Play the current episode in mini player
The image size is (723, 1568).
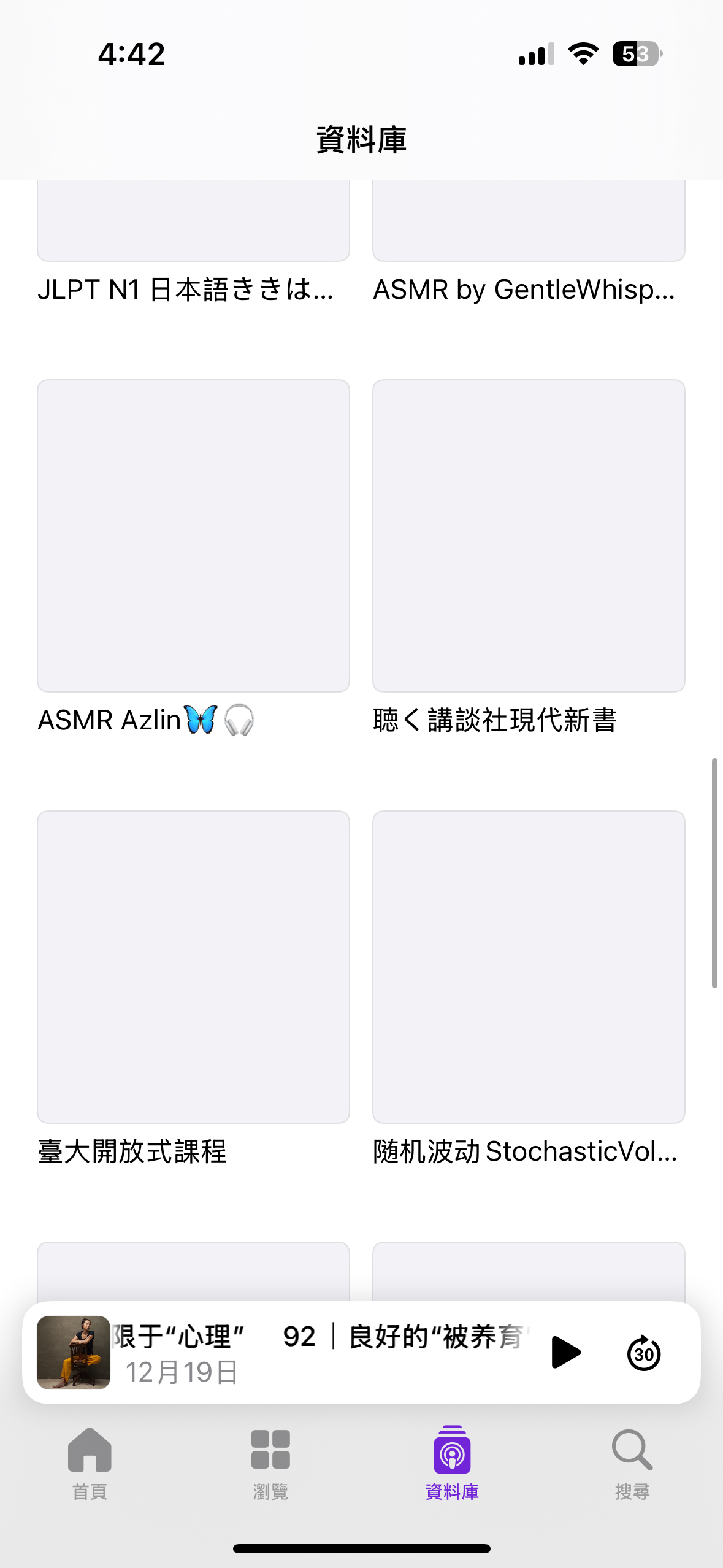pyautogui.click(x=565, y=1352)
